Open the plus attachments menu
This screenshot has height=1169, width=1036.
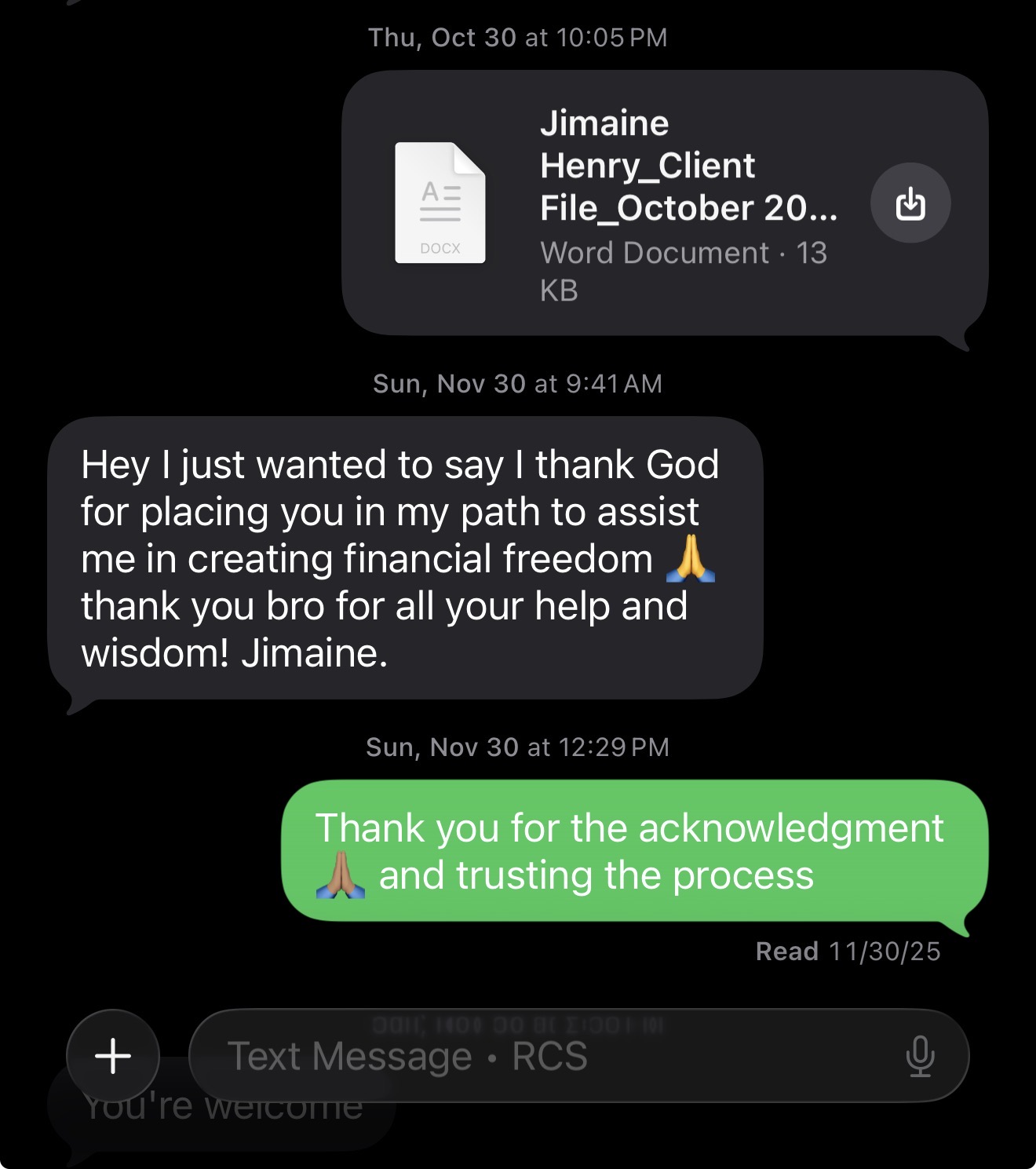tap(113, 1055)
